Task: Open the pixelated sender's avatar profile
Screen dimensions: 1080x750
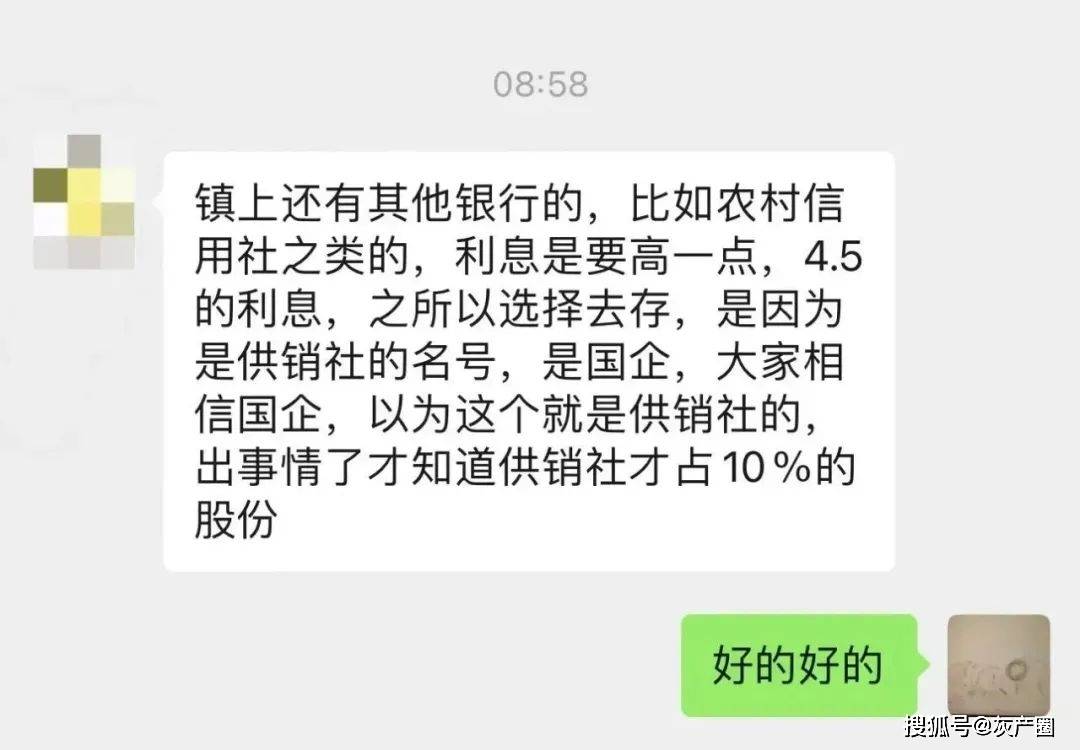Action: click(84, 202)
